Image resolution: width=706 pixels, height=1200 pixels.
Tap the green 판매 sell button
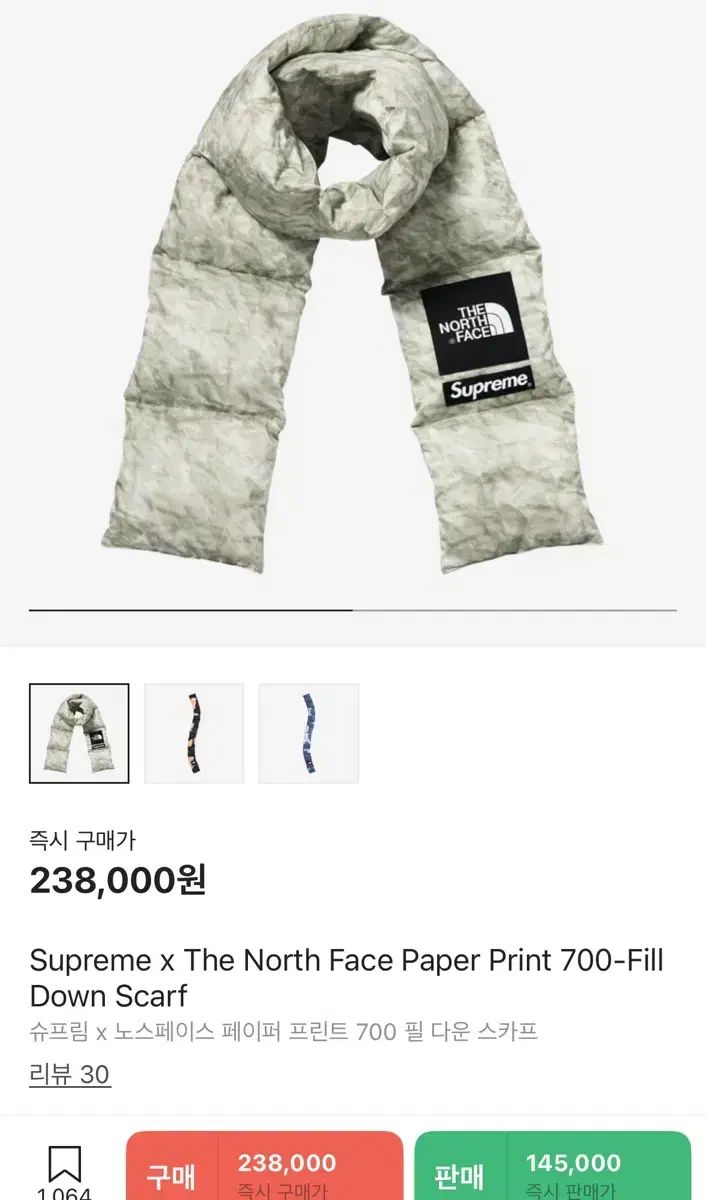[552, 1170]
